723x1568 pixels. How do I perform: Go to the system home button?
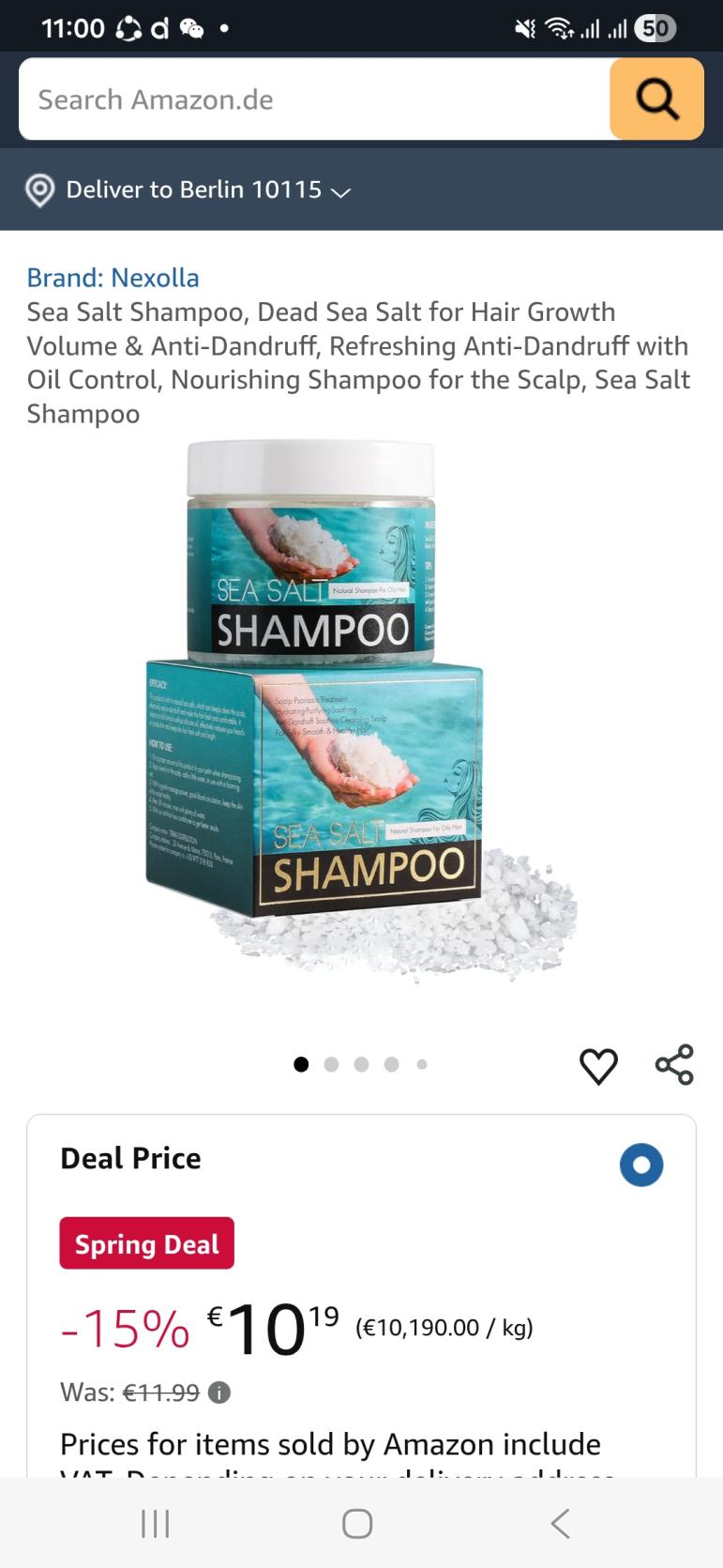coord(357,1523)
